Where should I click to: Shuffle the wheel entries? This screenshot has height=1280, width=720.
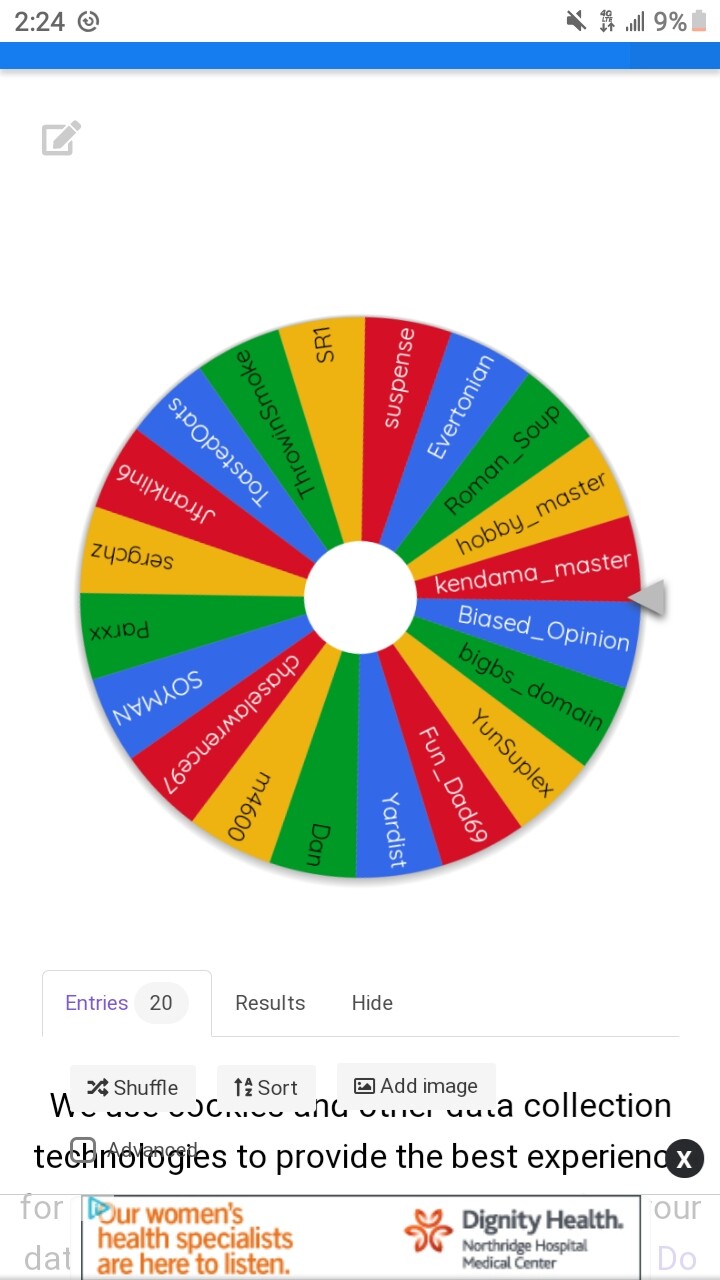[x=133, y=1087]
